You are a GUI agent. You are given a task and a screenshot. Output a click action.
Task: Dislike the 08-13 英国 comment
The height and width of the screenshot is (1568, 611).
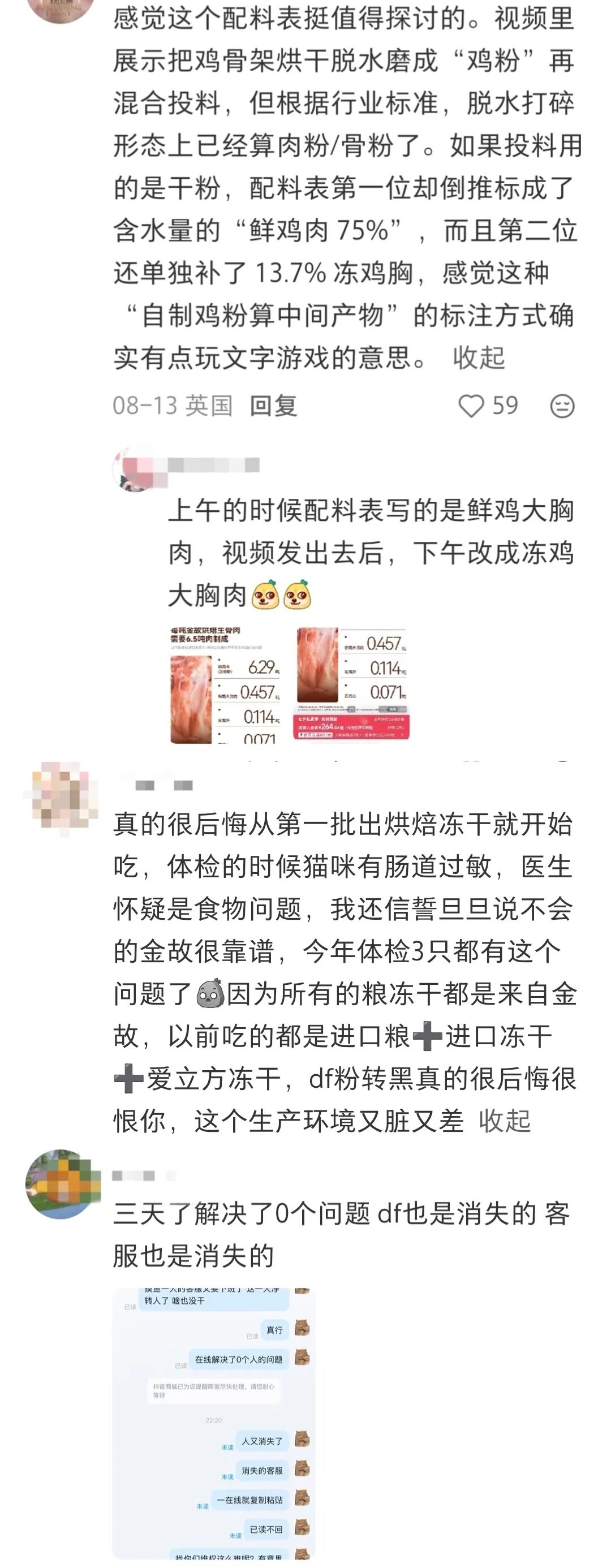coord(562,406)
